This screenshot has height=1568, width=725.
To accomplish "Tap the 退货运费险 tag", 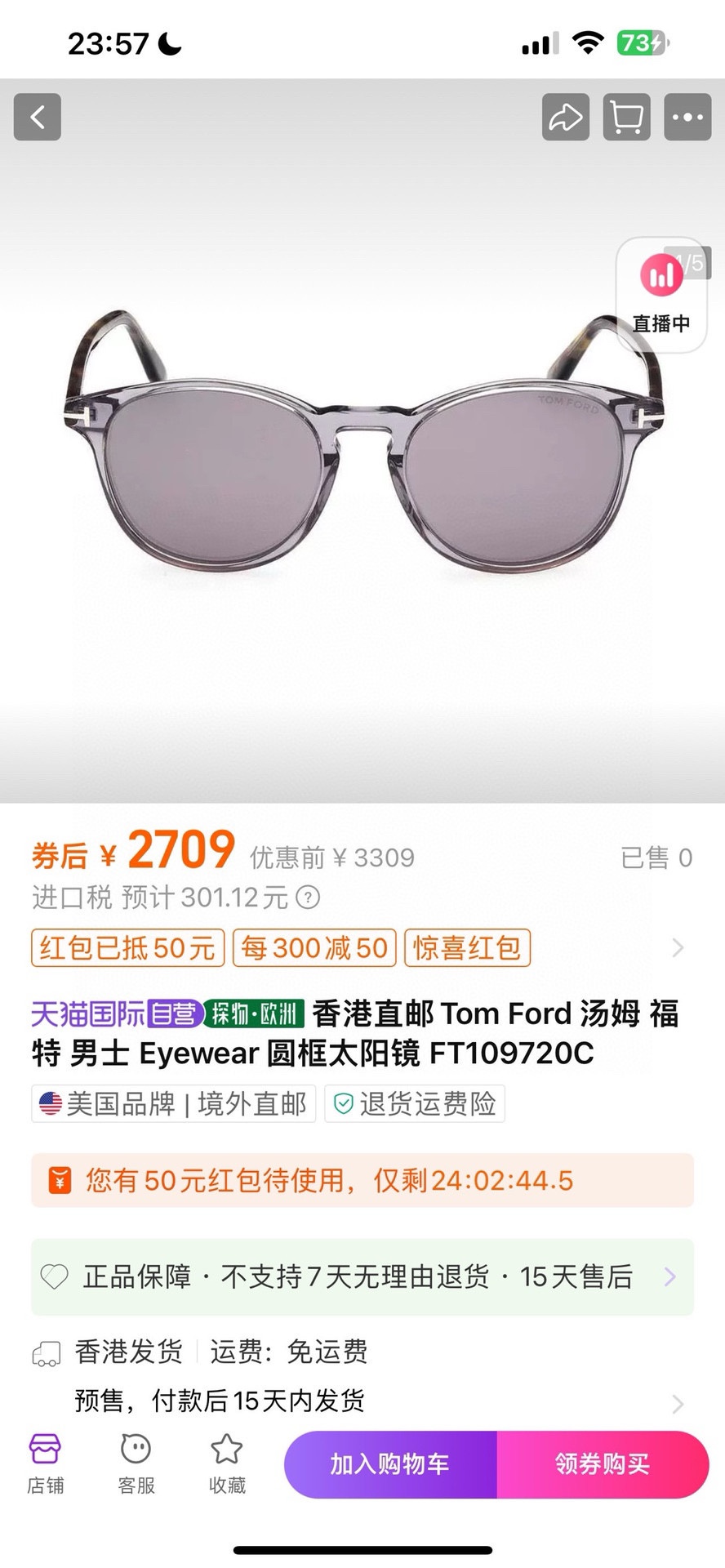I will click(415, 1104).
